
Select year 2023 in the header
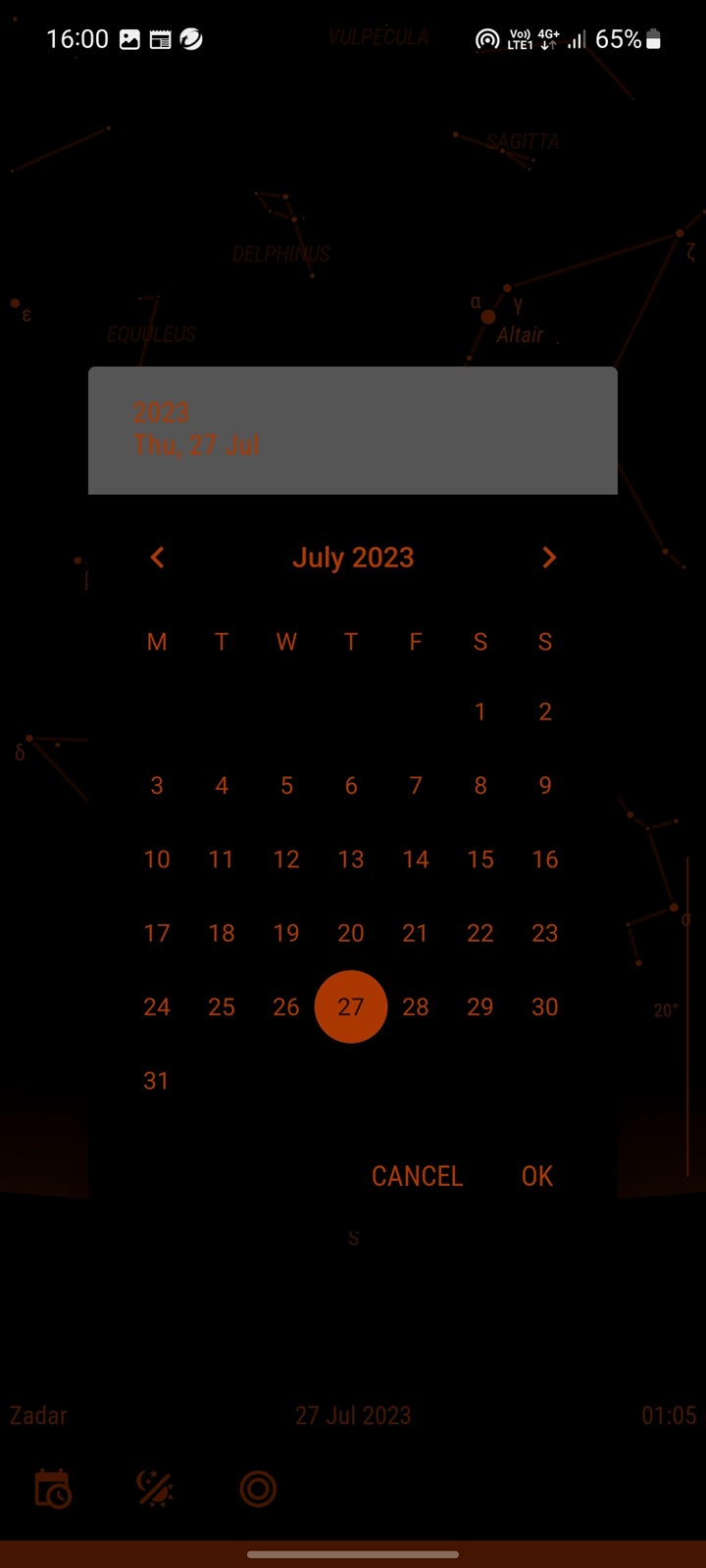click(161, 413)
